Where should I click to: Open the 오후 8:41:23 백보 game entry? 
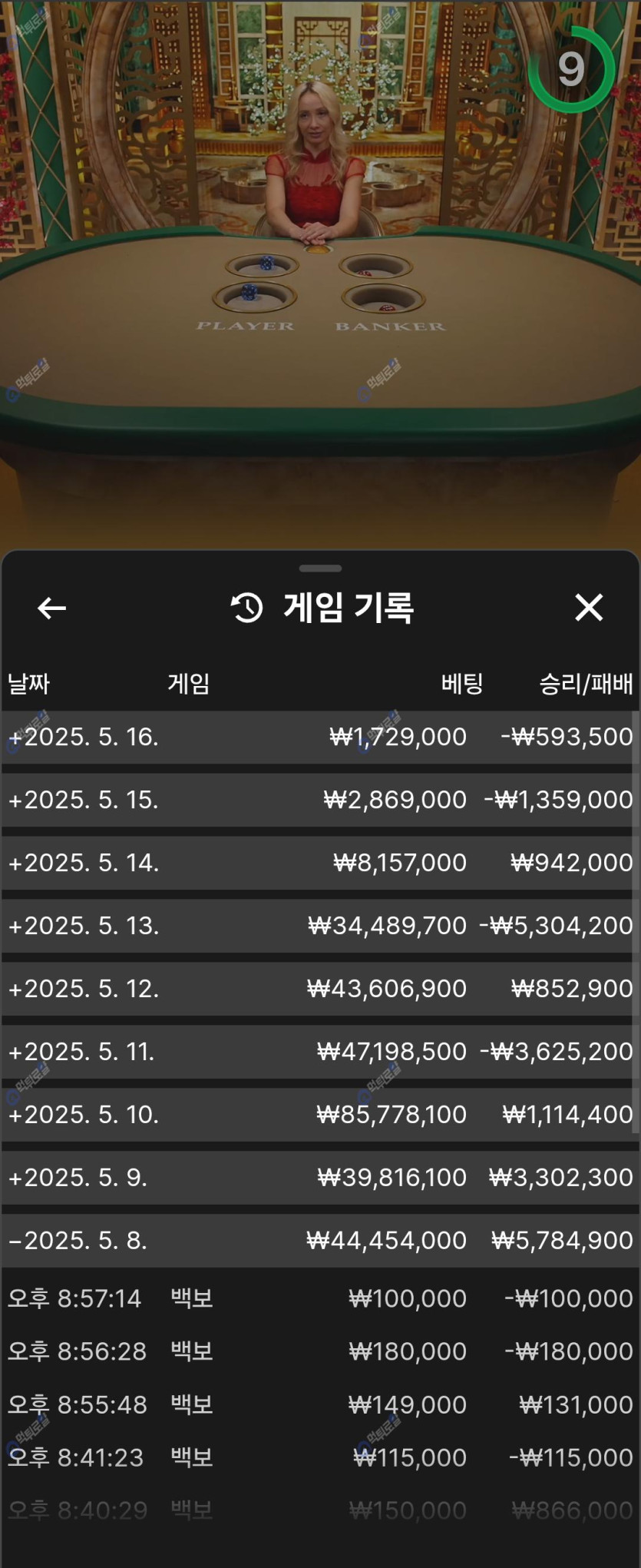click(319, 1457)
